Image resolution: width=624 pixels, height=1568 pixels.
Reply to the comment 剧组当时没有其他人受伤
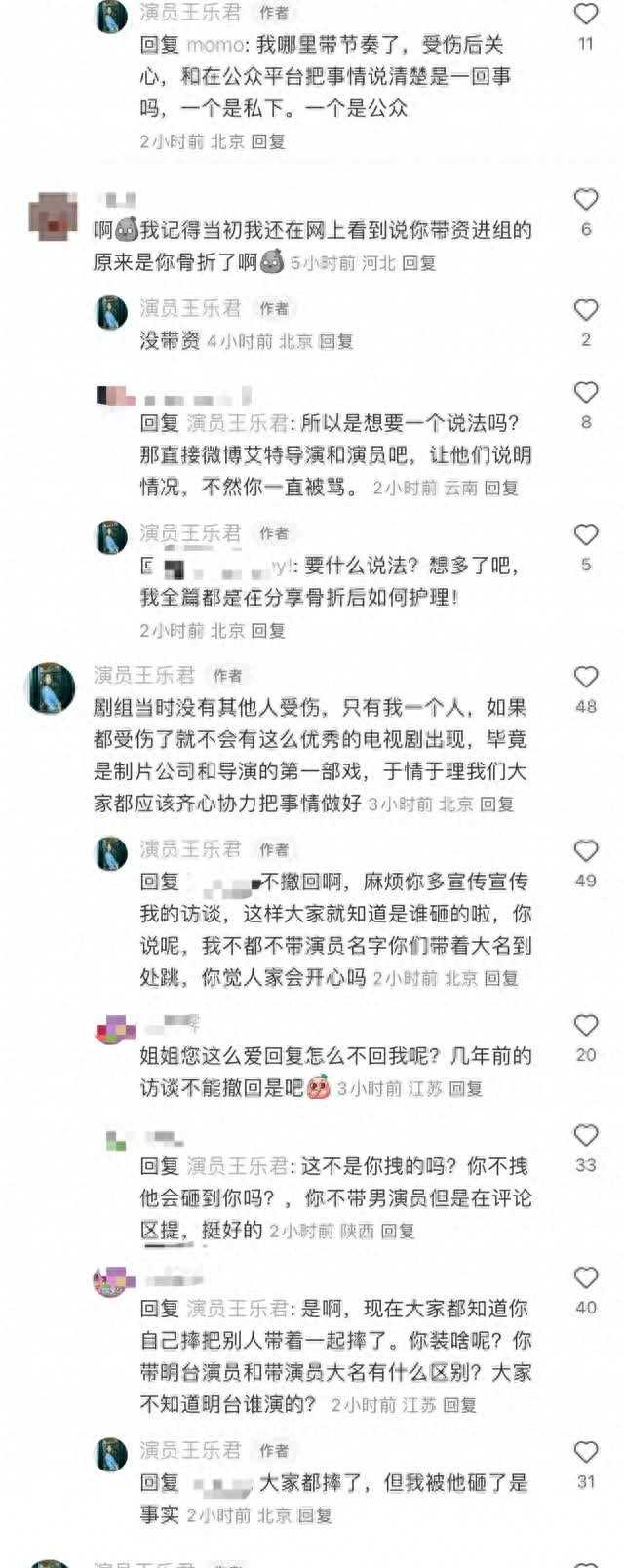pyautogui.click(x=497, y=804)
